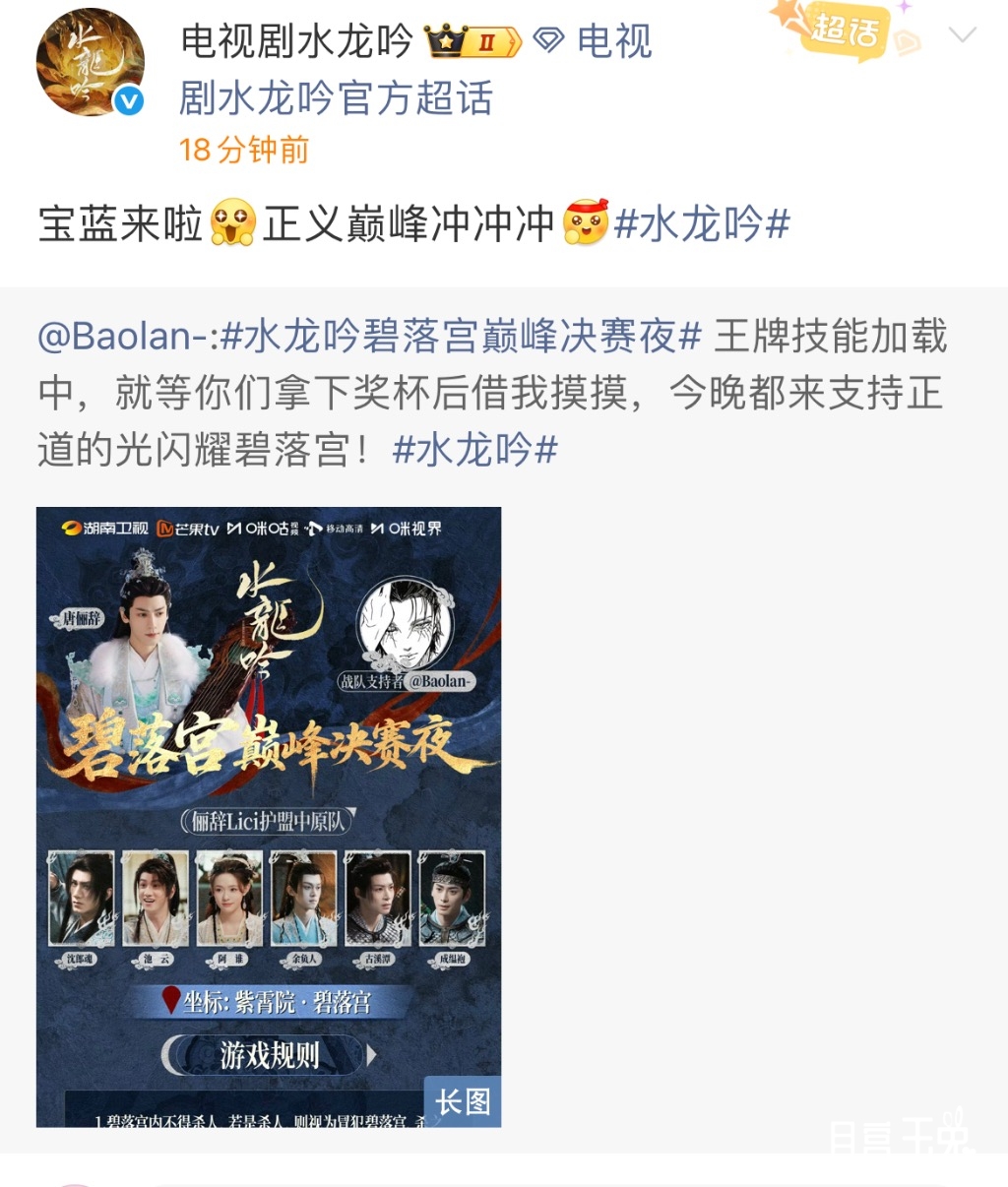Screen dimensions: 1008x1187
Task: View the 碧落宫巅峰决赛夜 long image
Action: point(269,817)
